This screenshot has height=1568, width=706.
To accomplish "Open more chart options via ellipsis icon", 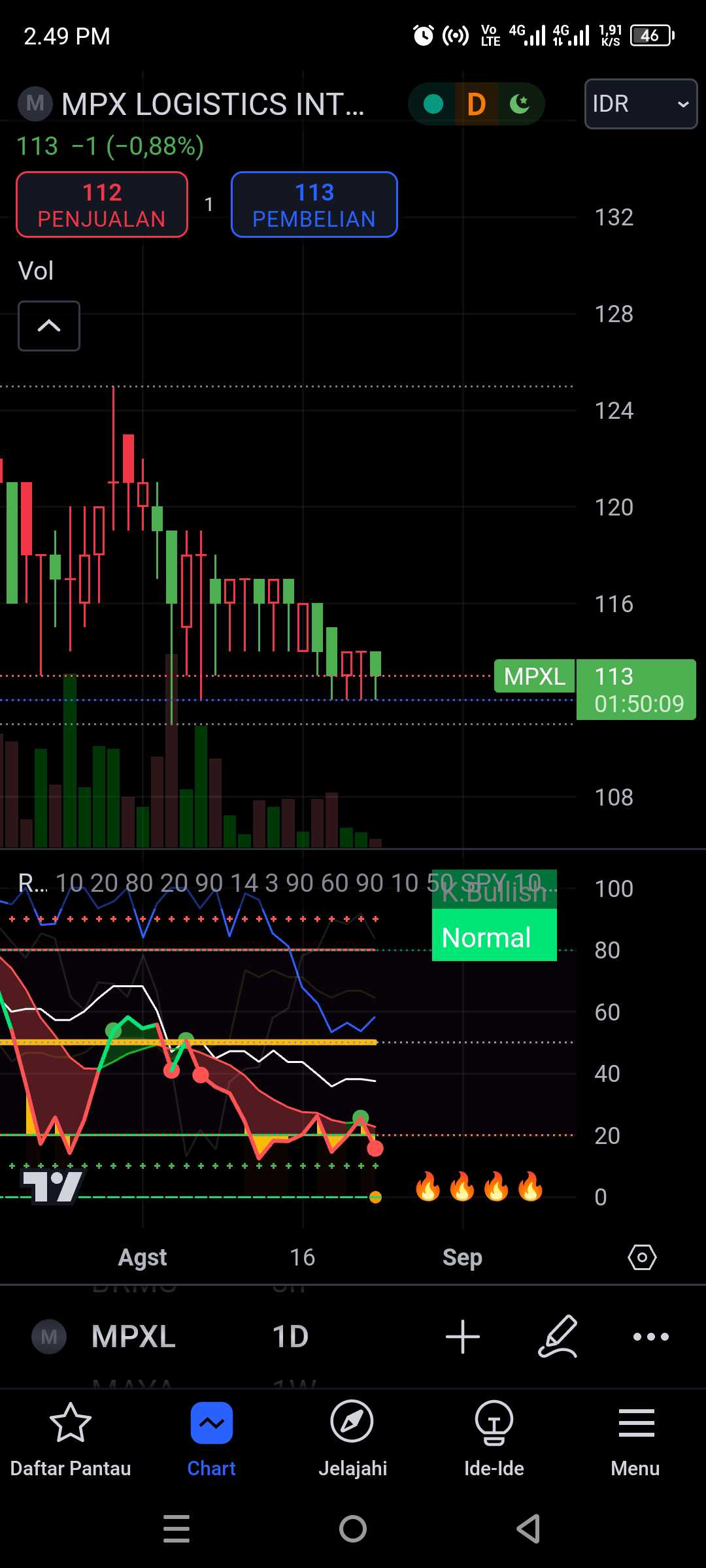I will [649, 1337].
